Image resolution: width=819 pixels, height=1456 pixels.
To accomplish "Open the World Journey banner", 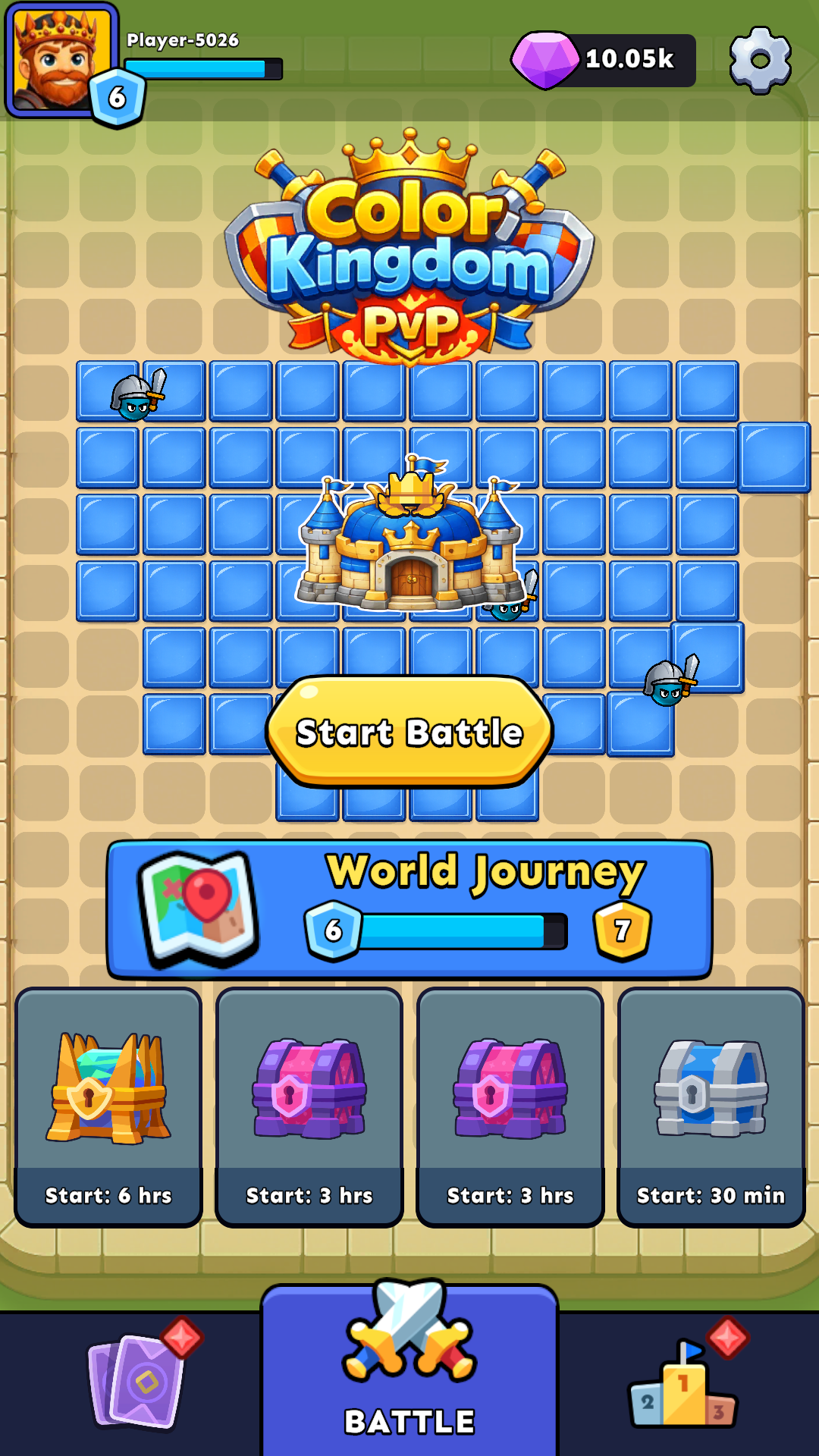I will point(409,909).
